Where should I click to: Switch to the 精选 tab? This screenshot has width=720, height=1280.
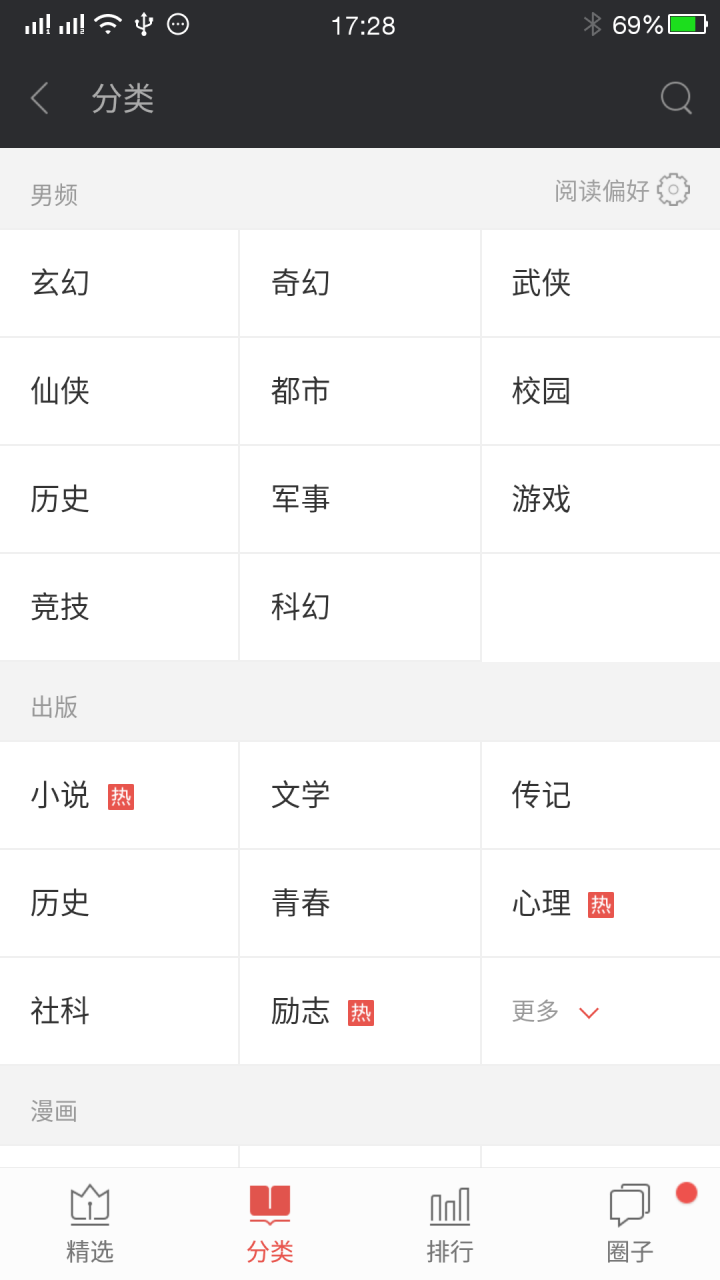coord(90,1224)
